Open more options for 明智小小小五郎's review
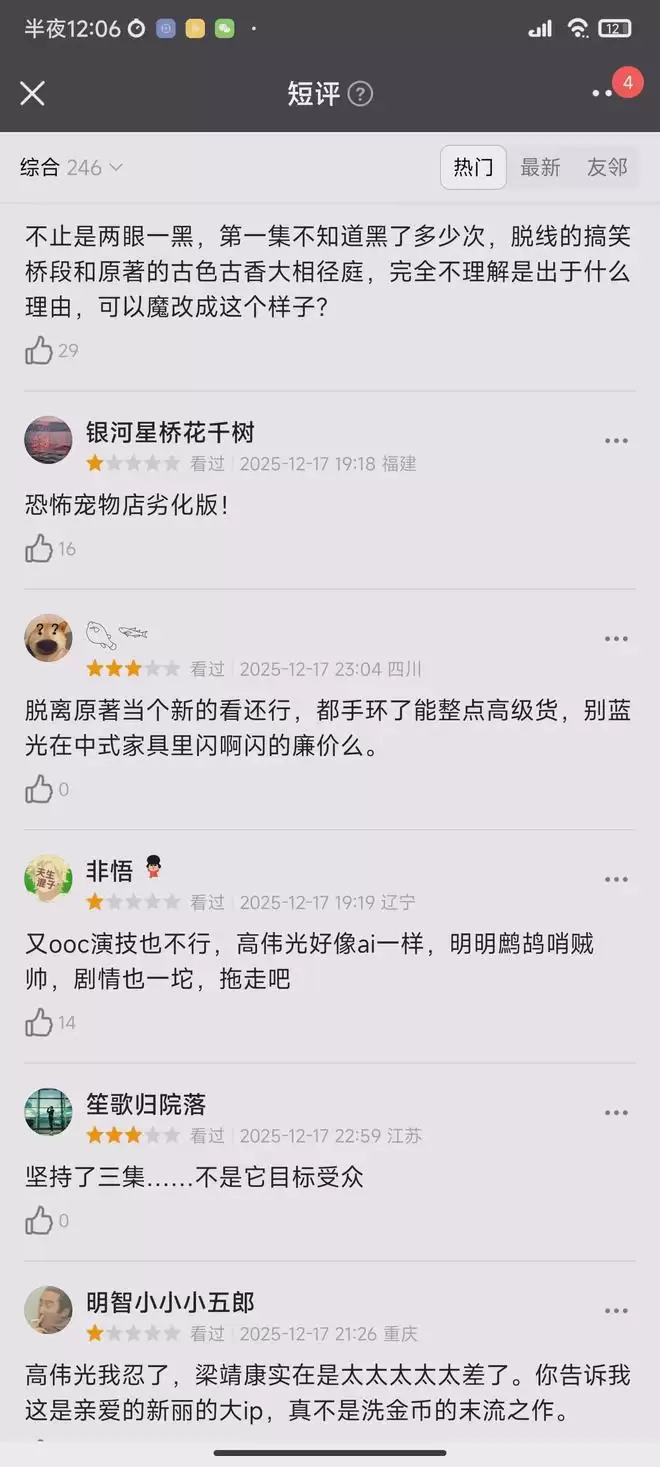Screen dimensions: 660x1467 616,1311
